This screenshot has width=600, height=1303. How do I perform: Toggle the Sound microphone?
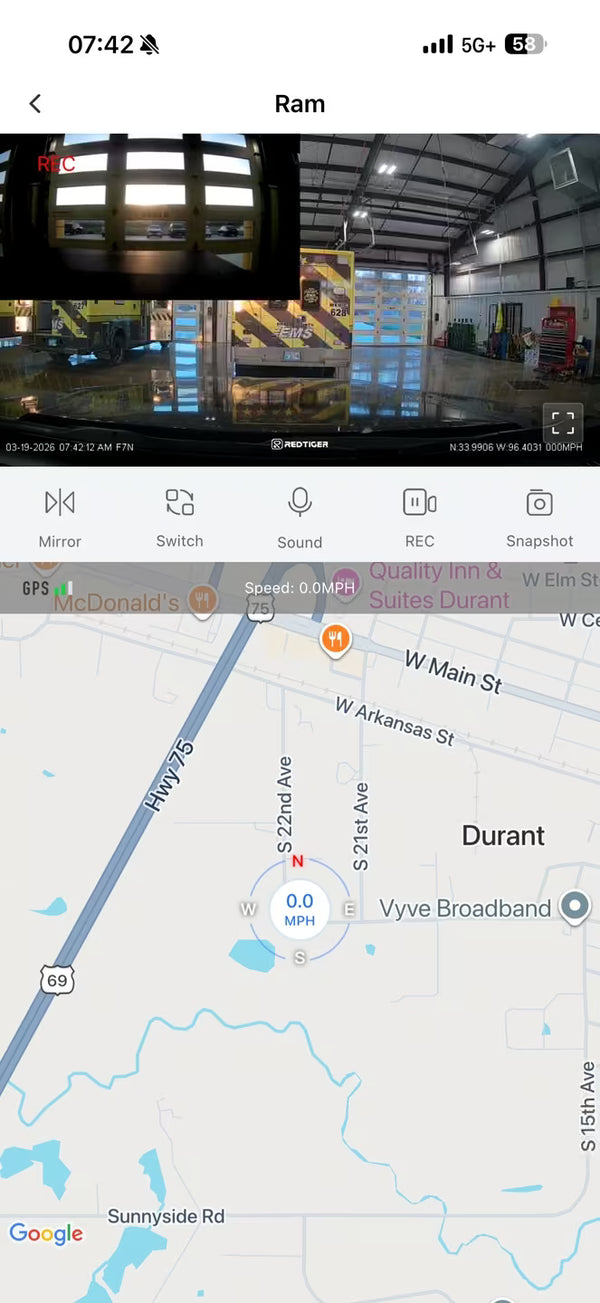tap(299, 516)
